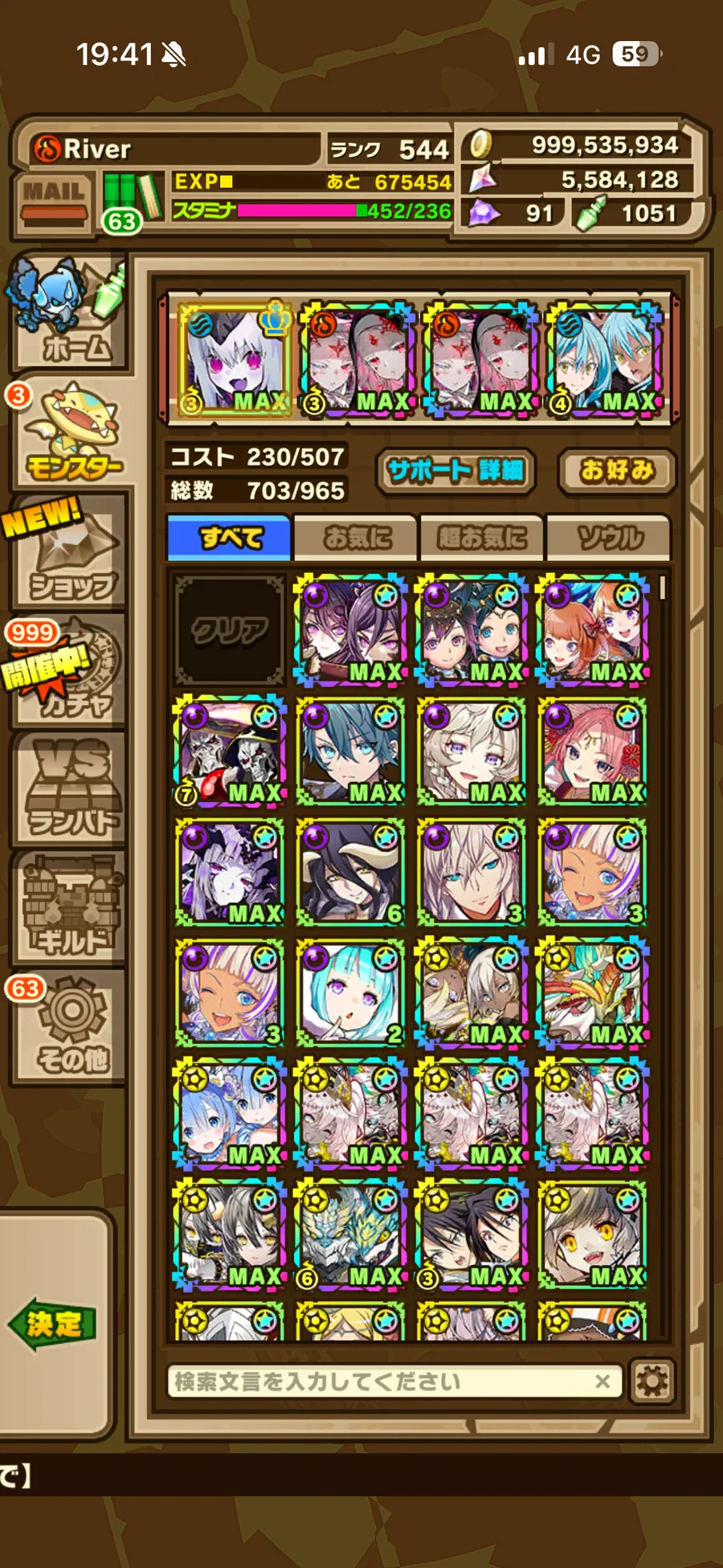Switch to the ソウル tab

click(x=609, y=538)
